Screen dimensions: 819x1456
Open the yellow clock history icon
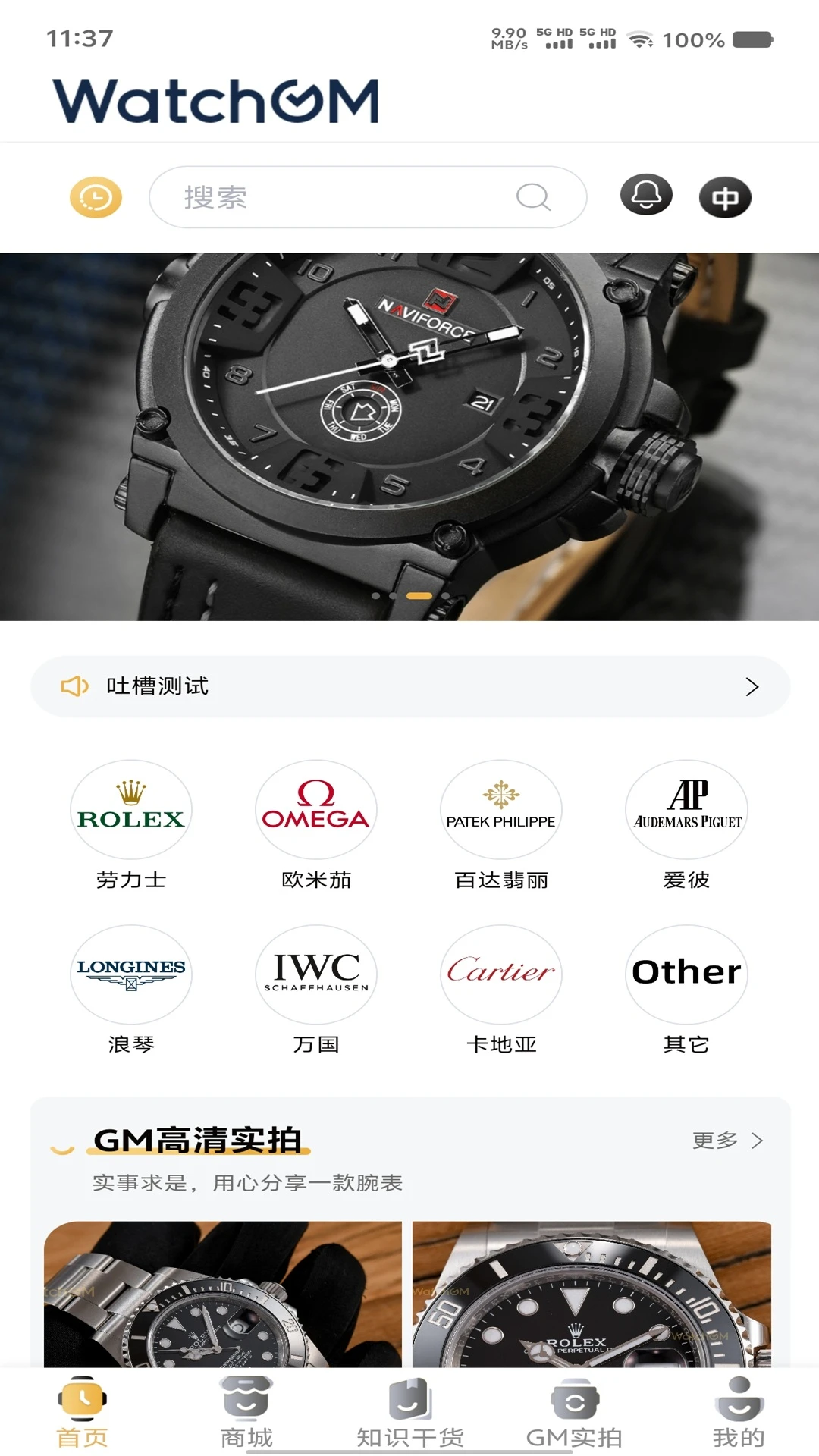pos(96,197)
